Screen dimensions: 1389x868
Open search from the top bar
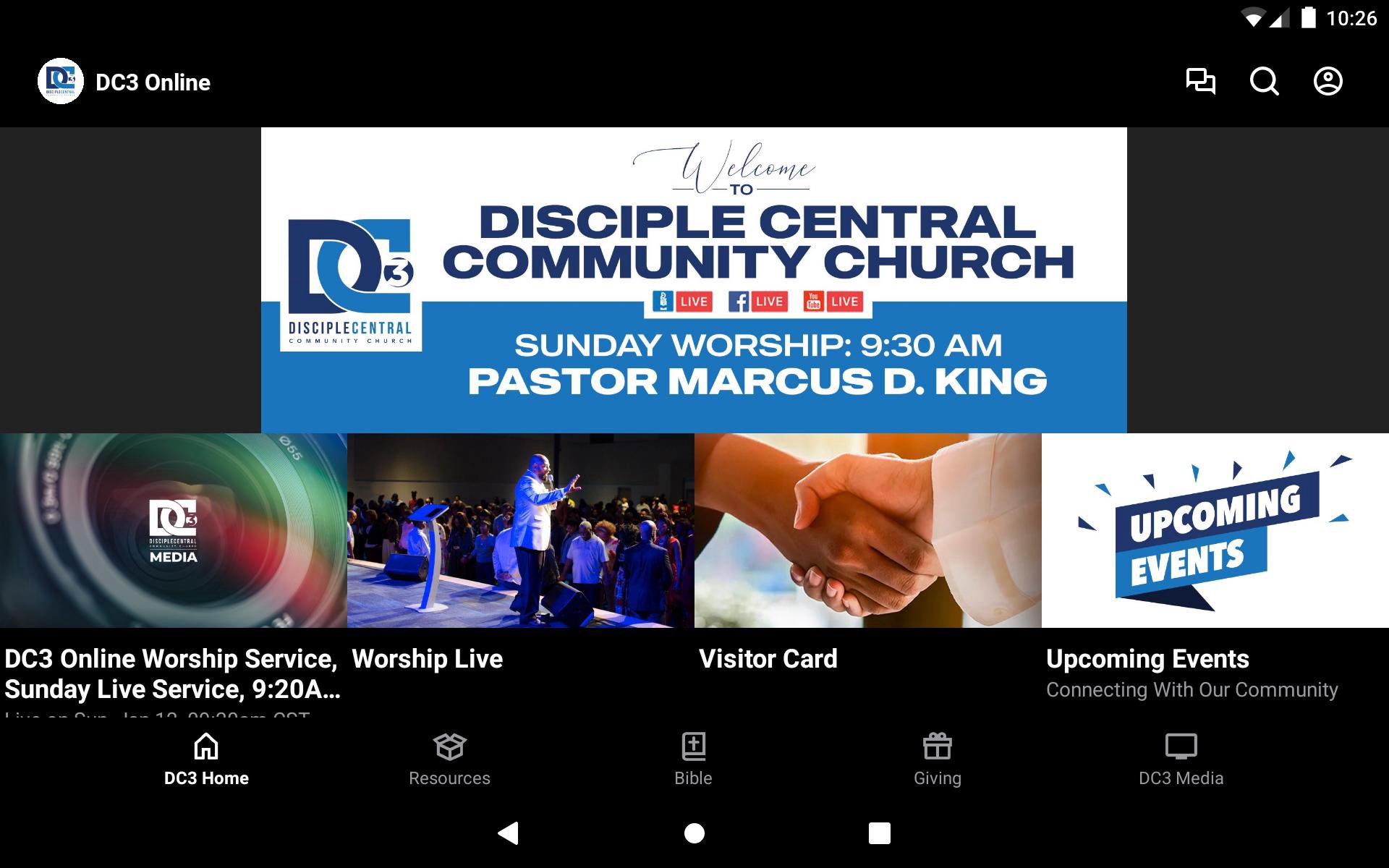[x=1264, y=81]
